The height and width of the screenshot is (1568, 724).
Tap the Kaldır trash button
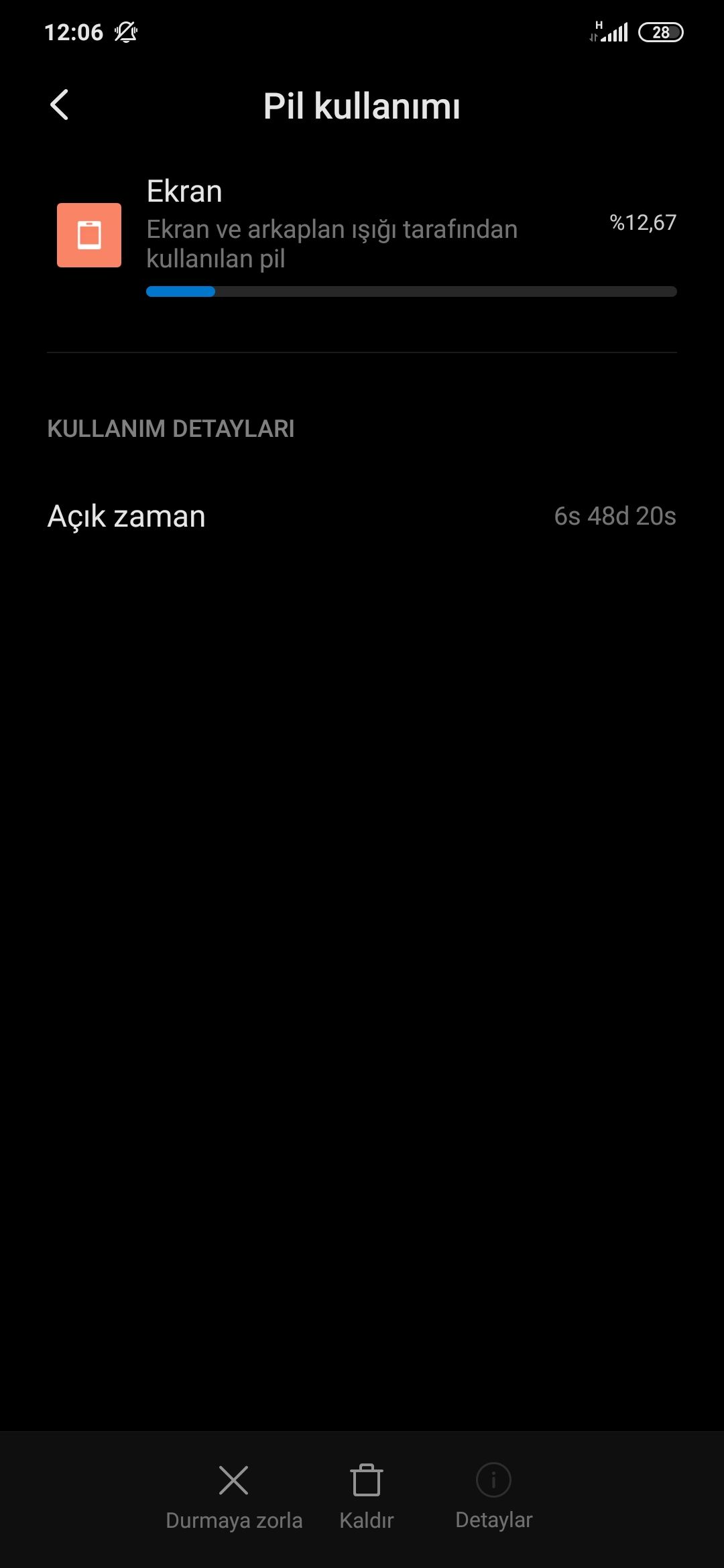[366, 1496]
